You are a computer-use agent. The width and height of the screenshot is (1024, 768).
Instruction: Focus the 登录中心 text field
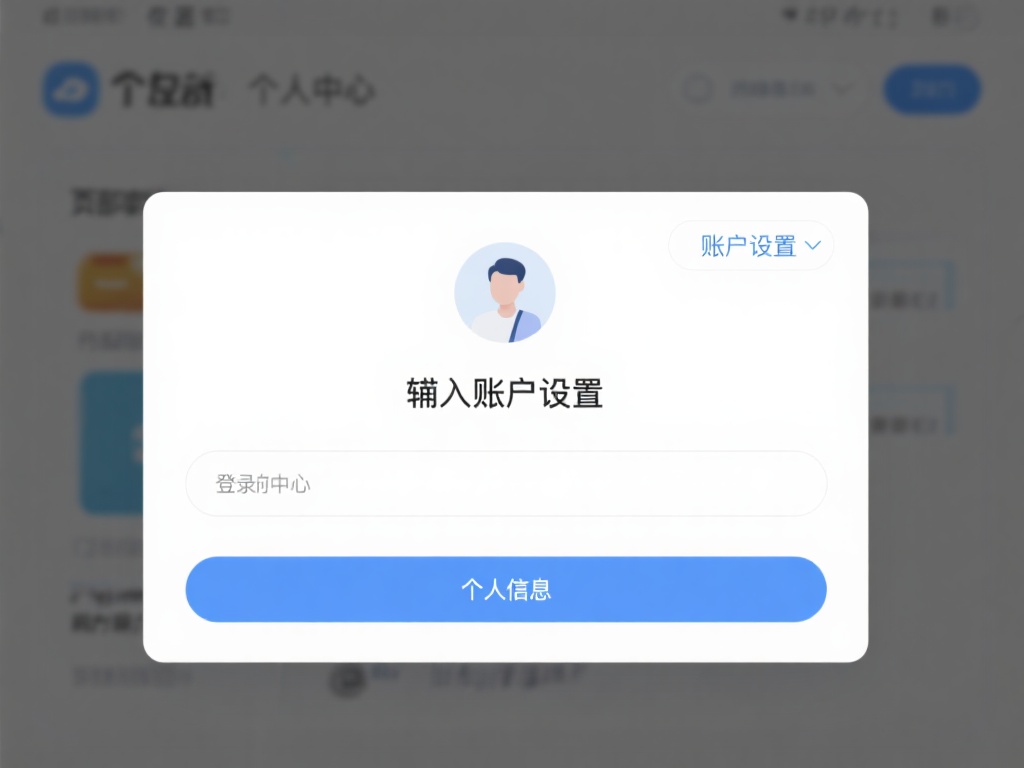click(x=506, y=484)
